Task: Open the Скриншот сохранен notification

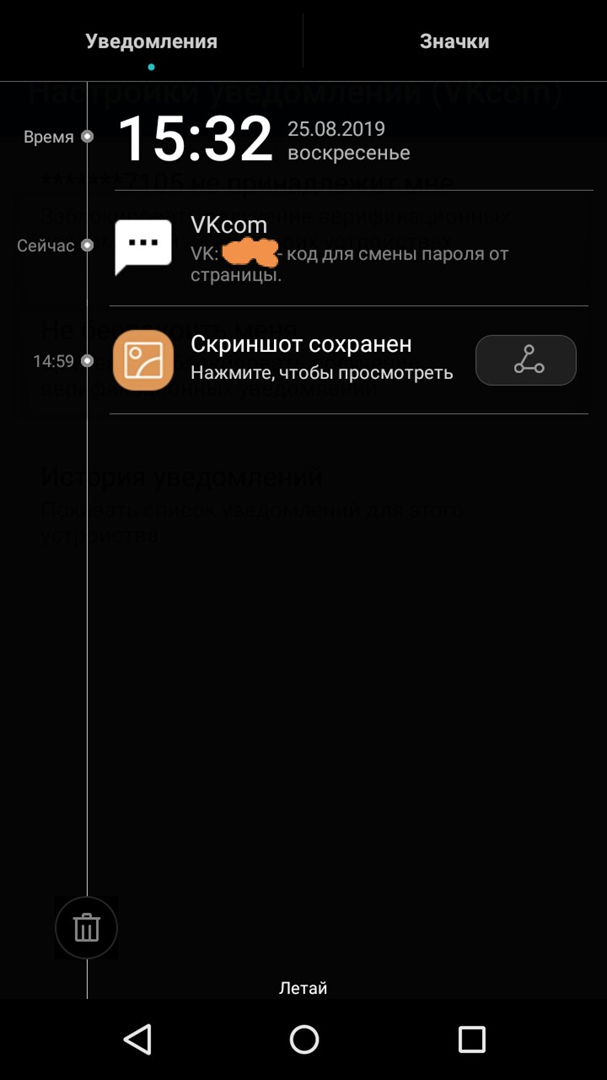Action: point(310,359)
